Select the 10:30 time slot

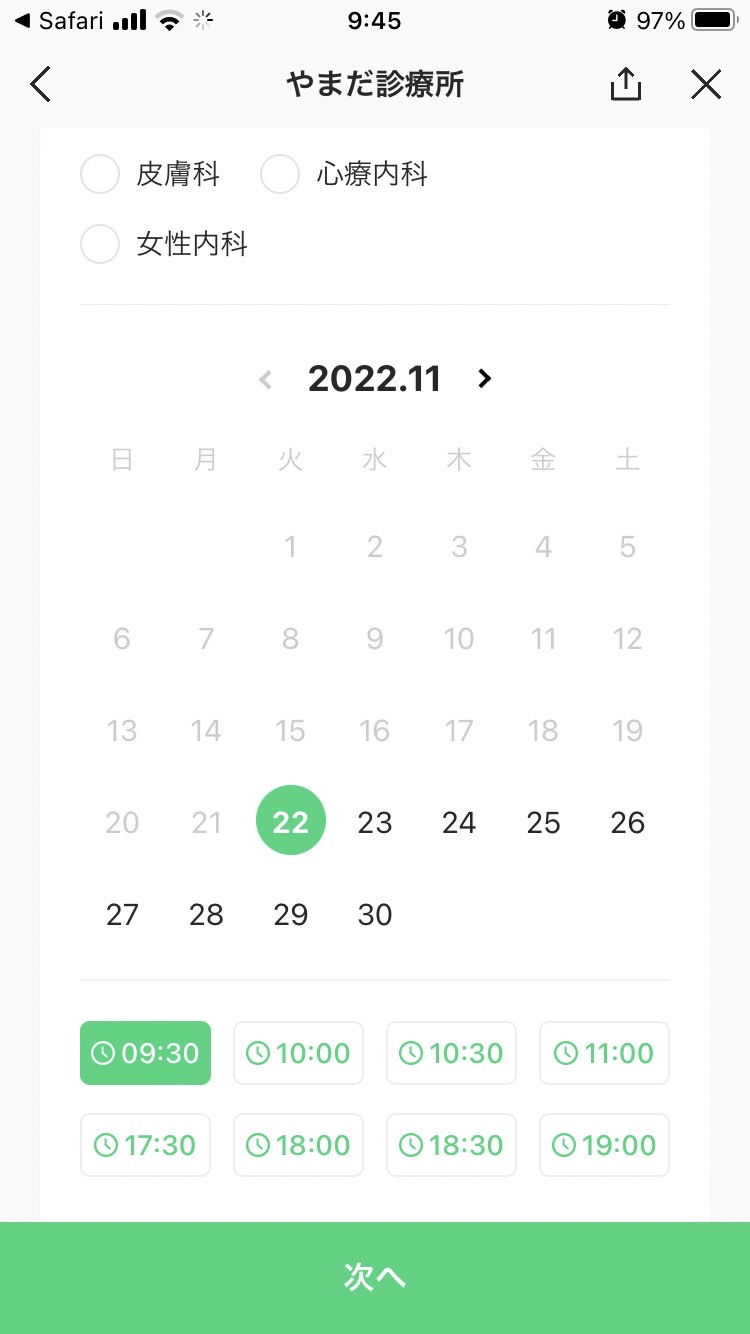pos(451,1053)
